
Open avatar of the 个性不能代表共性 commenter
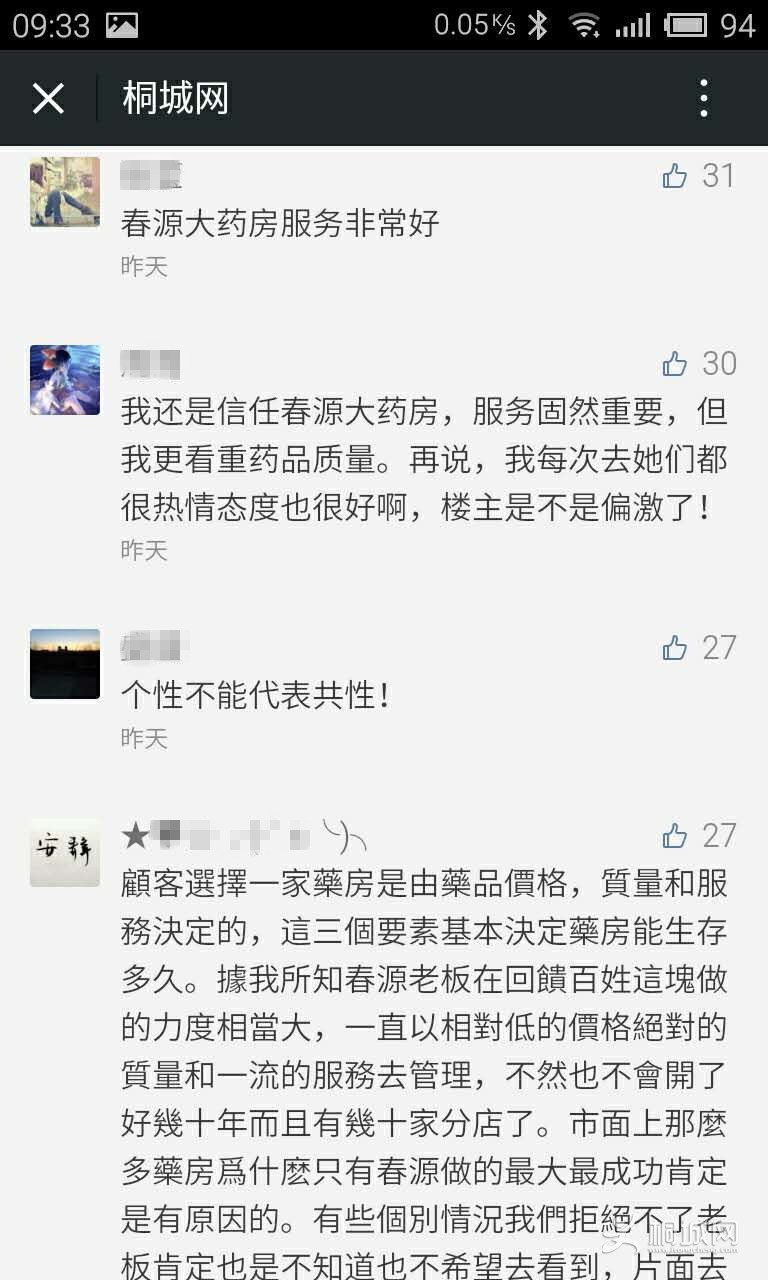tap(65, 664)
